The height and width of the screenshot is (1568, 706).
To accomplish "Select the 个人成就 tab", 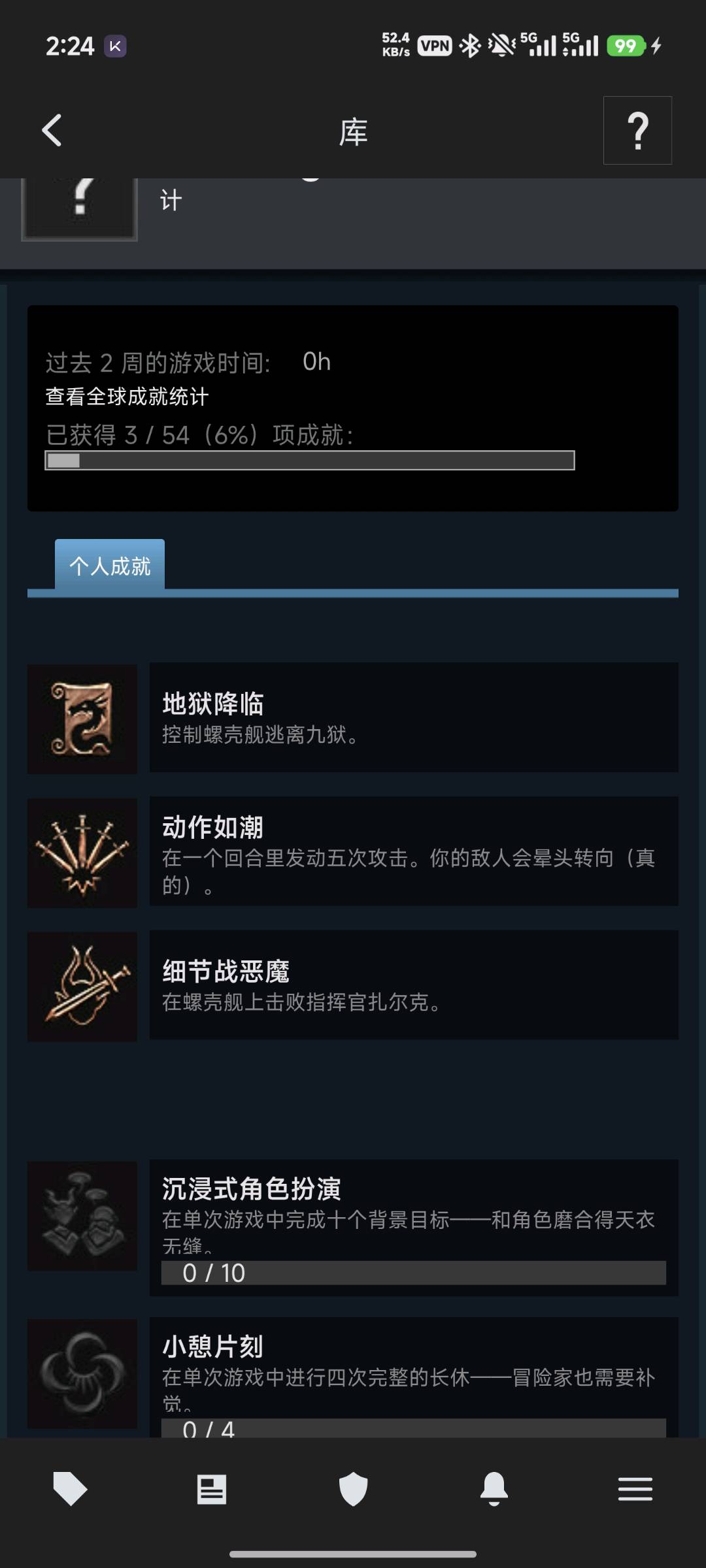I will click(110, 565).
